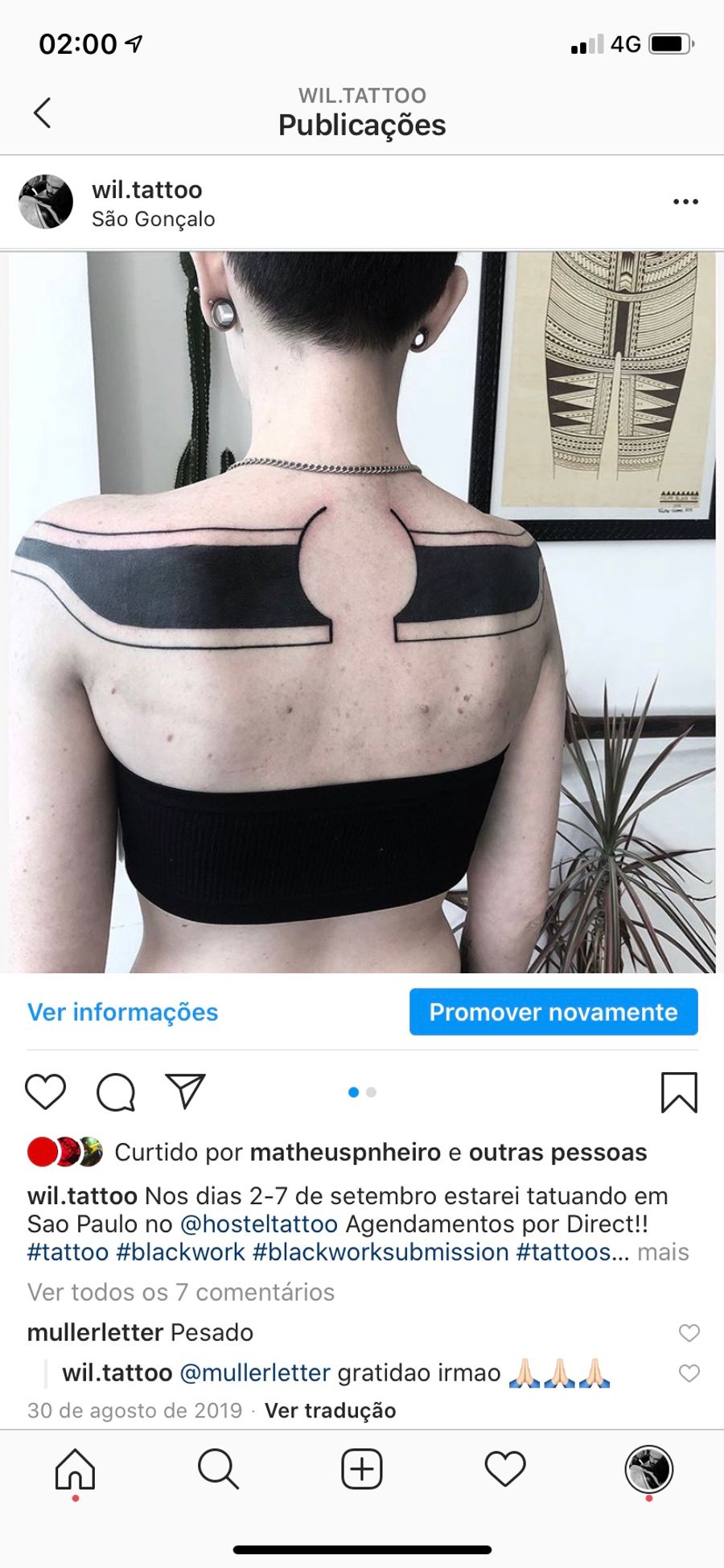Like the post with the heart icon
Image resolution: width=724 pixels, height=1568 pixels.
(x=46, y=1092)
